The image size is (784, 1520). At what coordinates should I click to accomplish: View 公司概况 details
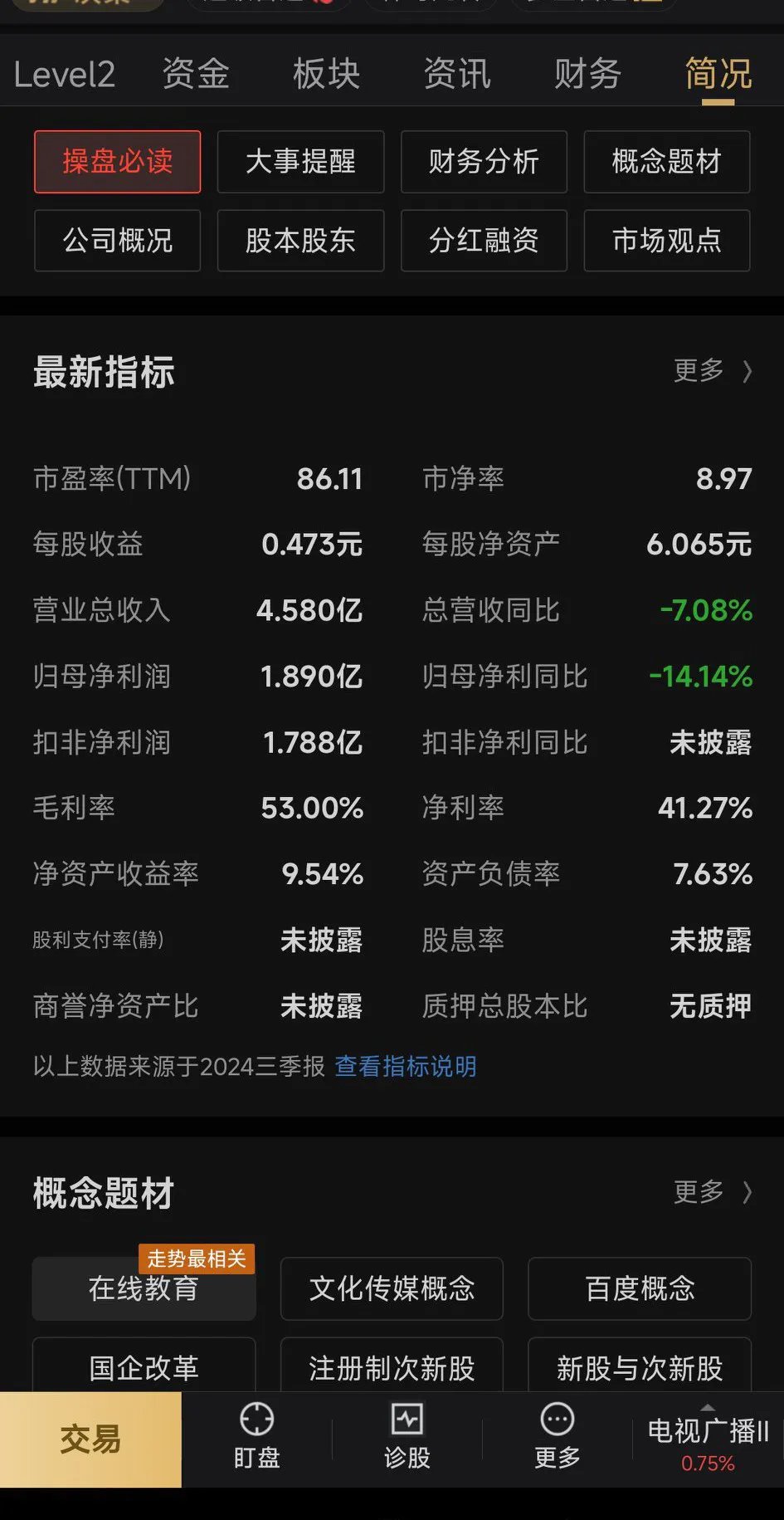117,241
